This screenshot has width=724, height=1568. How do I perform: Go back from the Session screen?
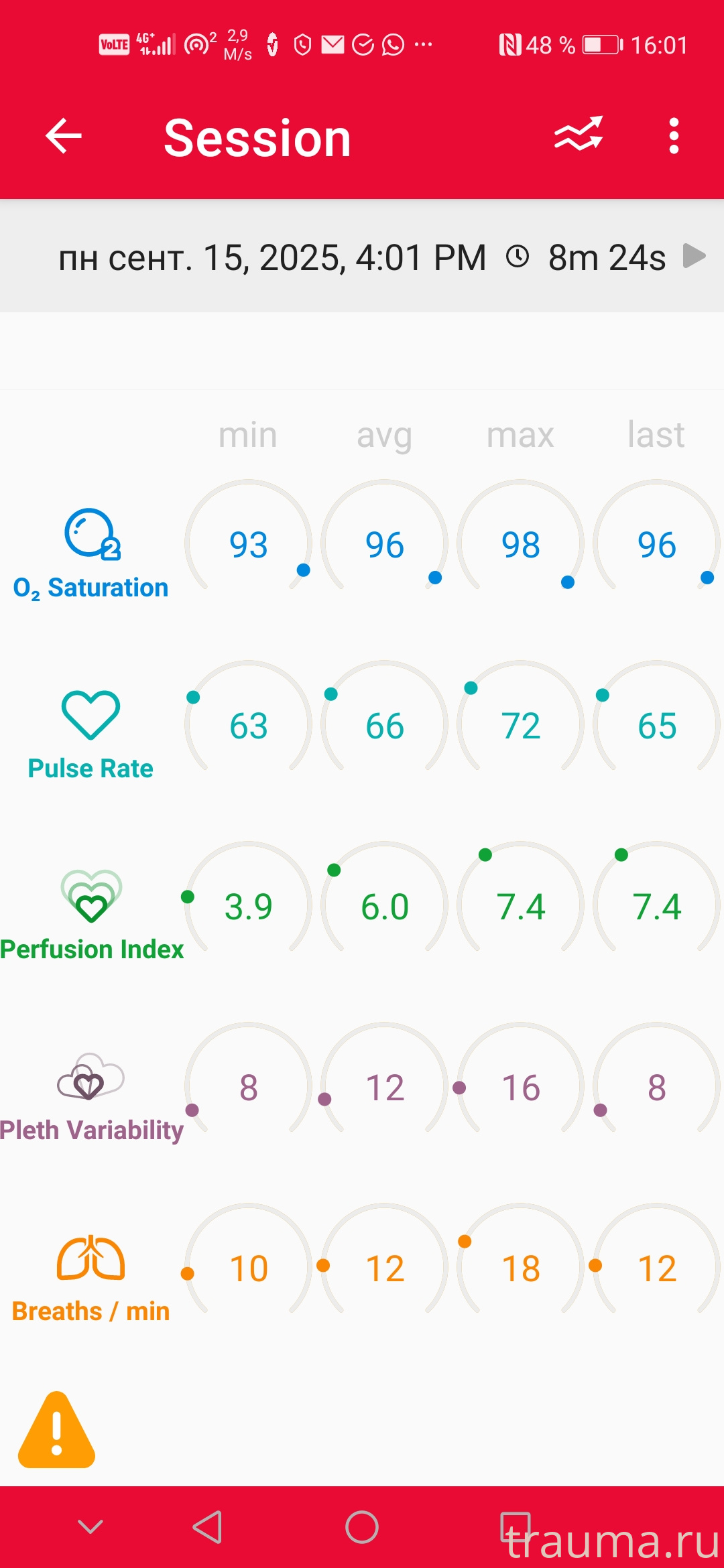pyautogui.click(x=64, y=136)
